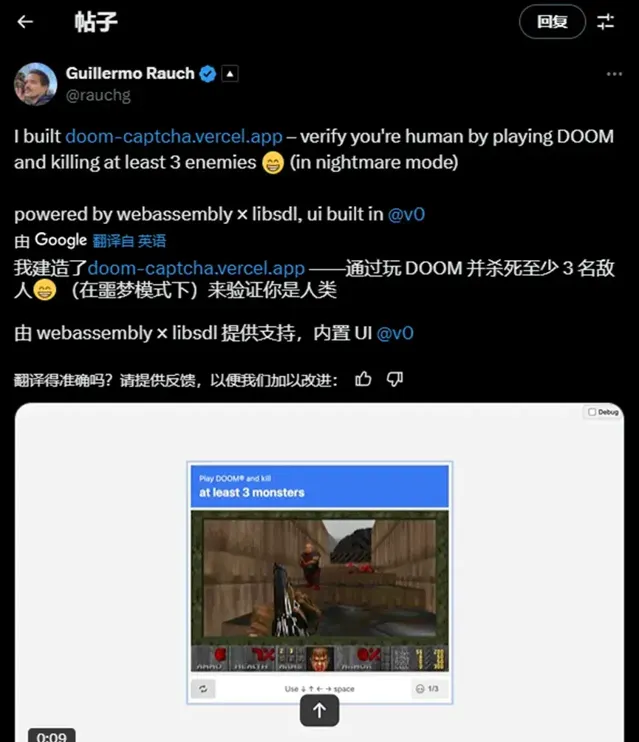Open the @v0 mention in translated text

click(x=394, y=333)
